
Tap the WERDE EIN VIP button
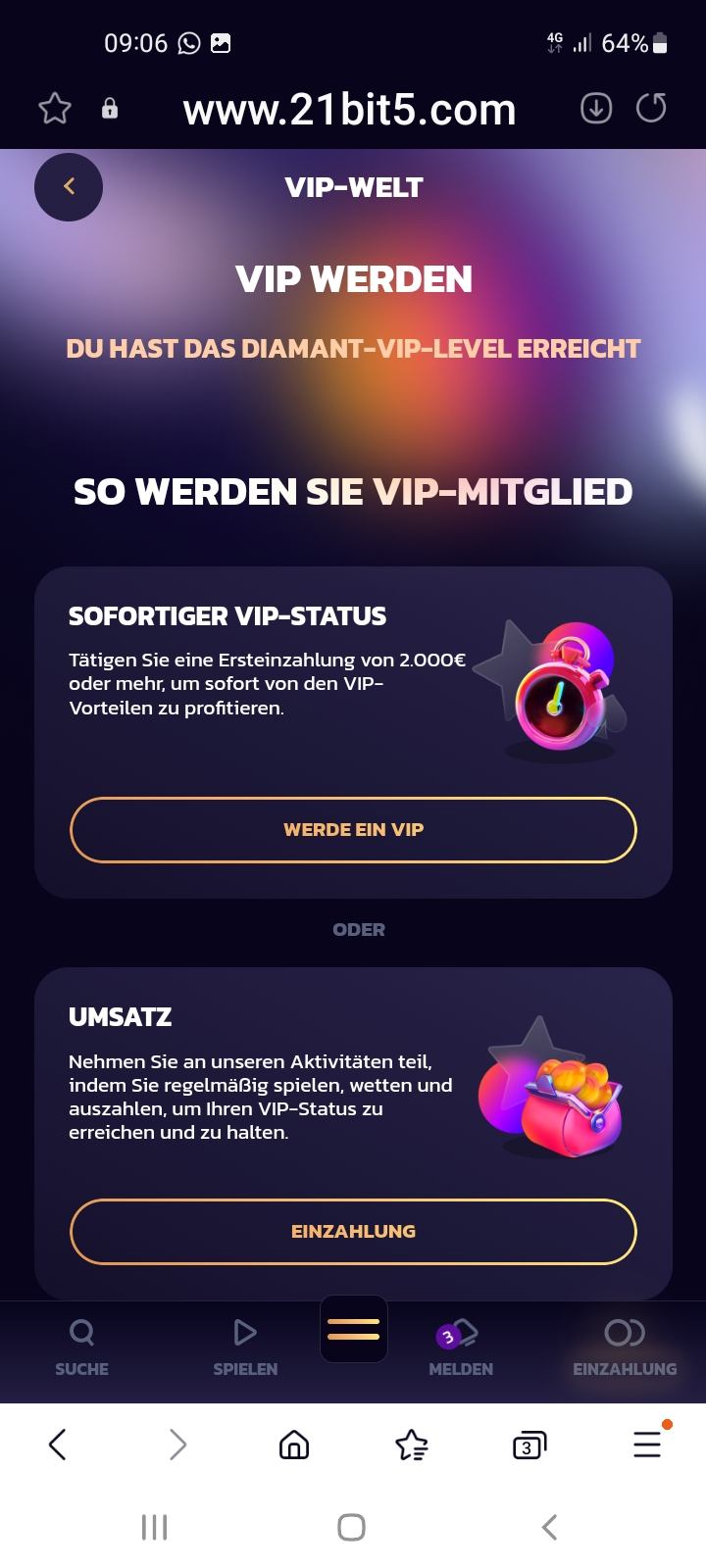coord(353,830)
